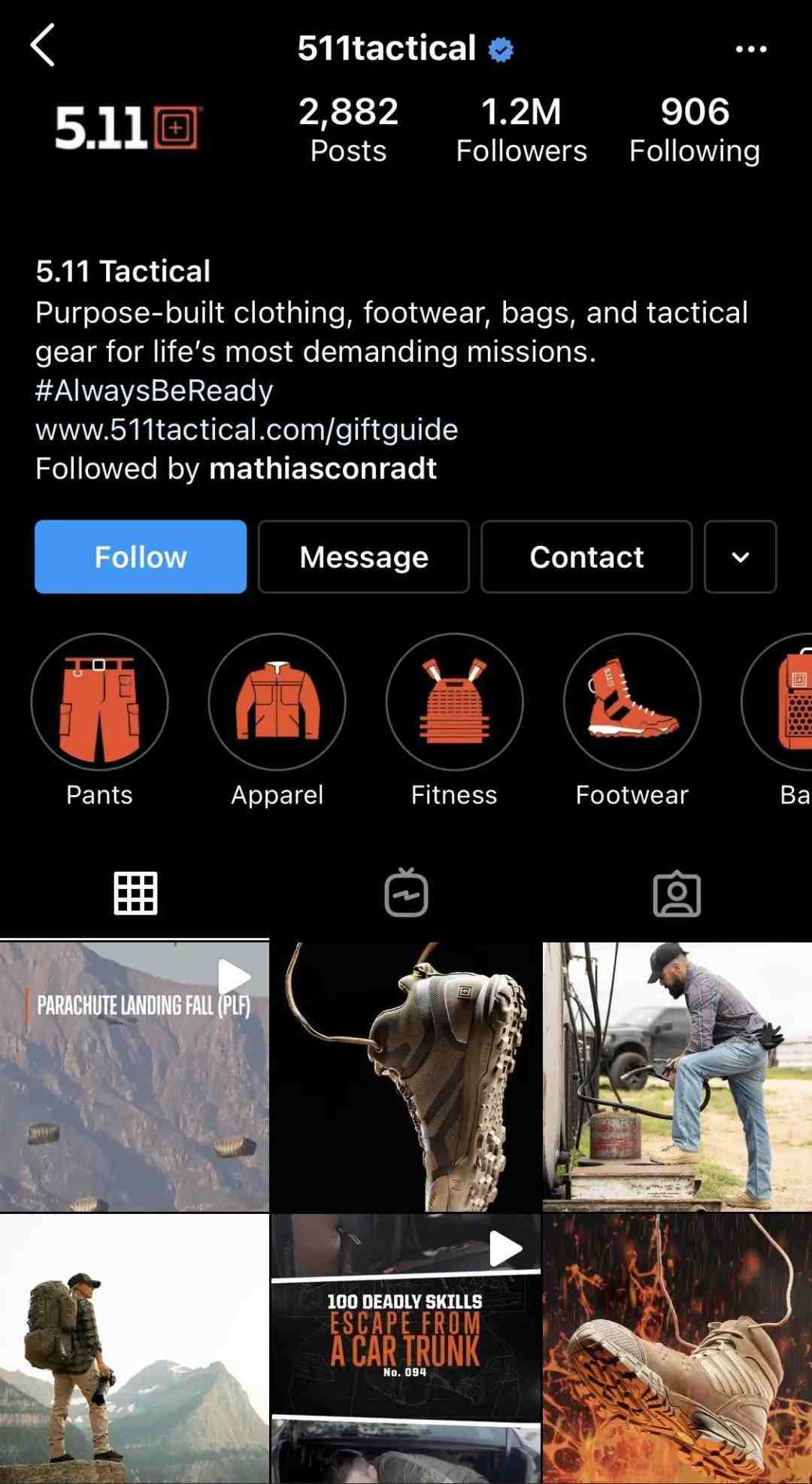Follow the 511tactical account
Screen dimensions: 812x1484
pyautogui.click(x=141, y=557)
